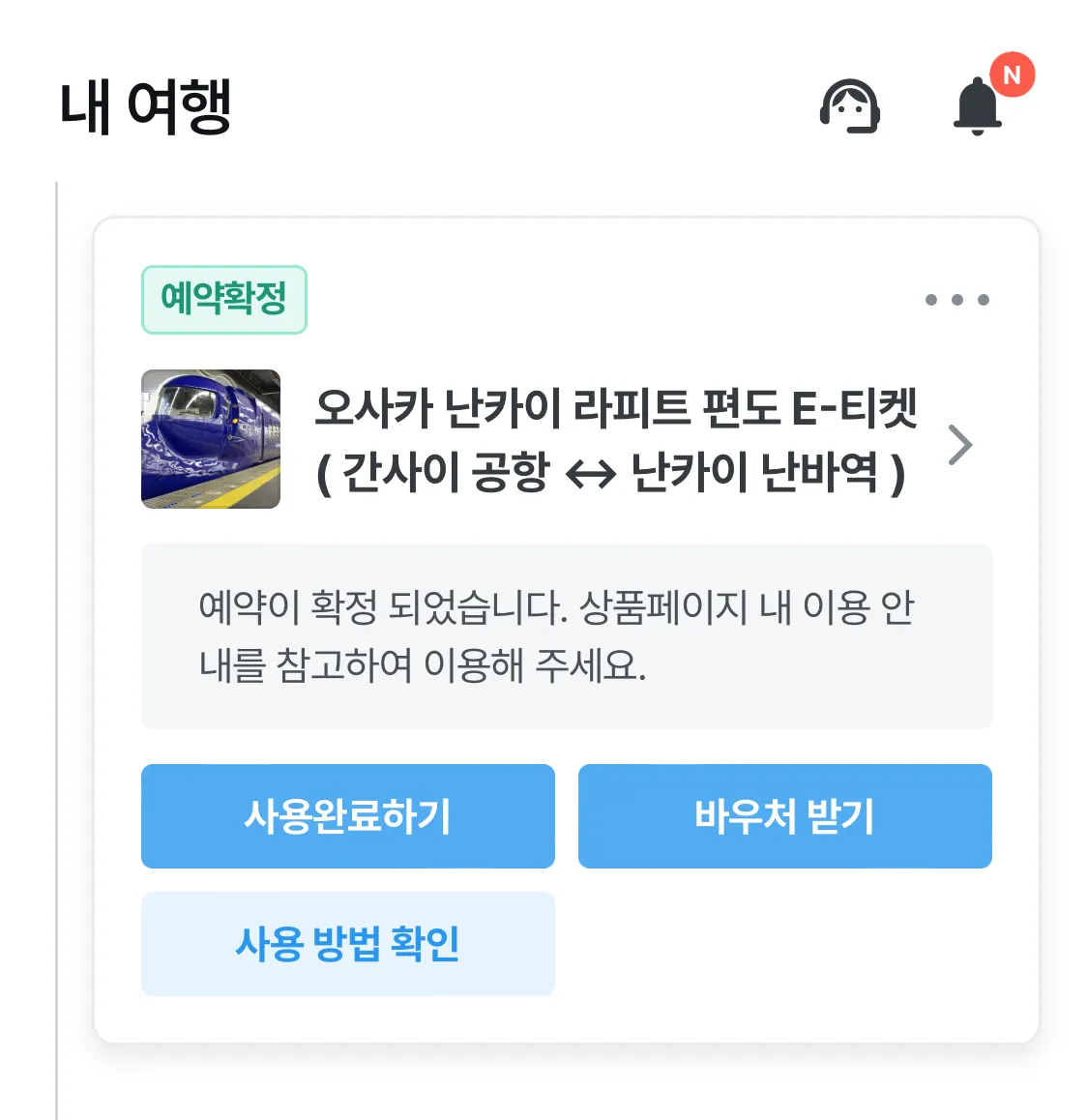Click the 바우처 받기 button
Image resolution: width=1088 pixels, height=1120 pixels.
tap(784, 816)
